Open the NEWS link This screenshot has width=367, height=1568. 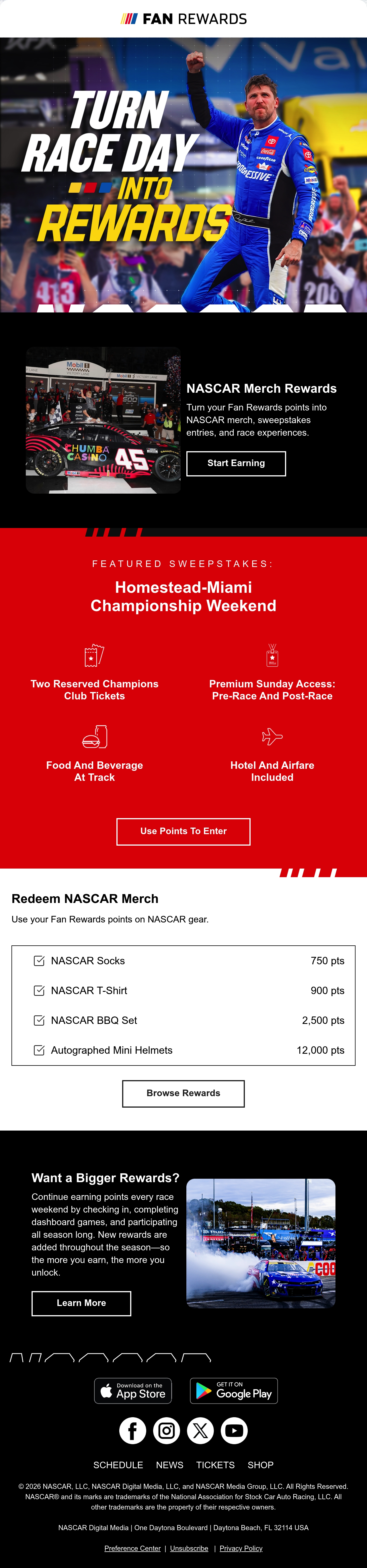170,1465
